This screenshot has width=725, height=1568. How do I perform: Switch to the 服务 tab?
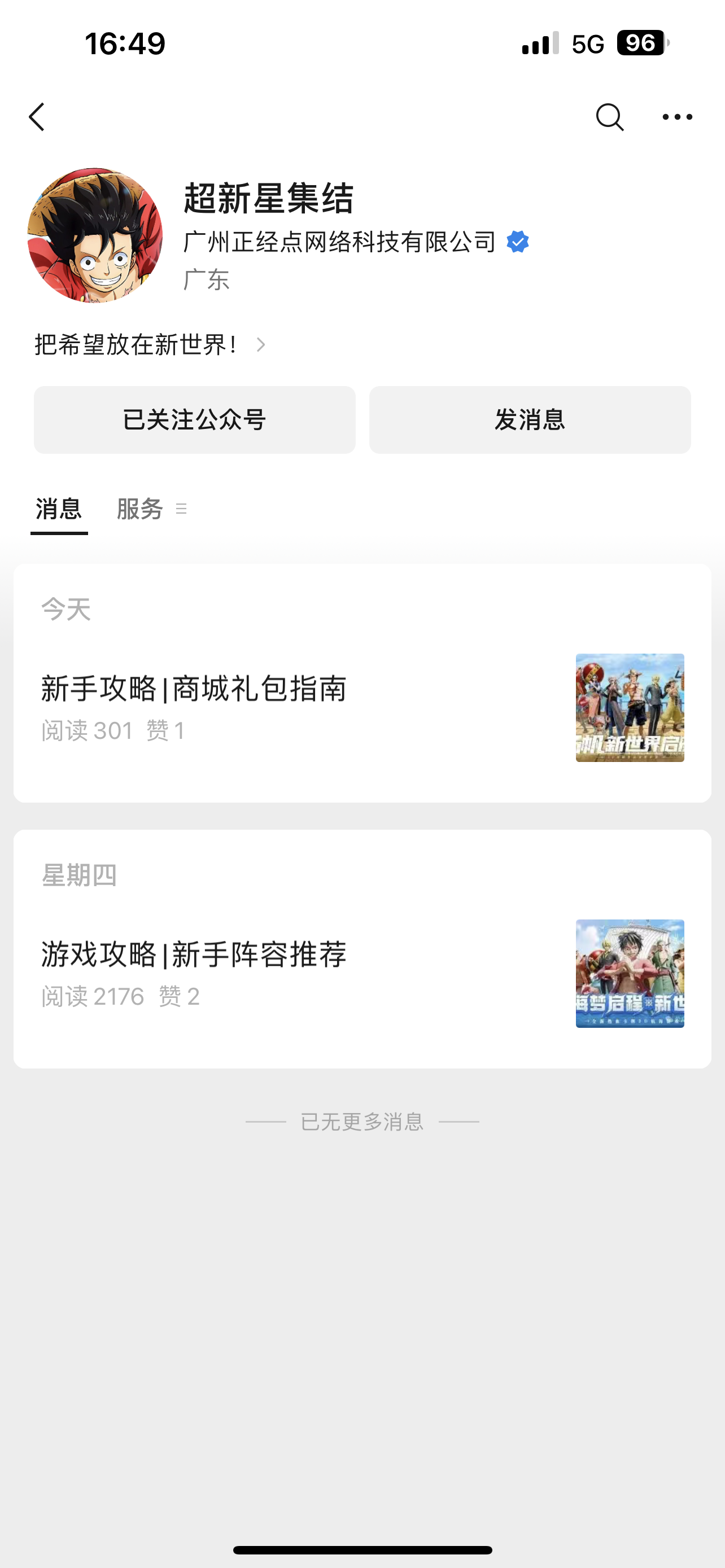click(141, 509)
